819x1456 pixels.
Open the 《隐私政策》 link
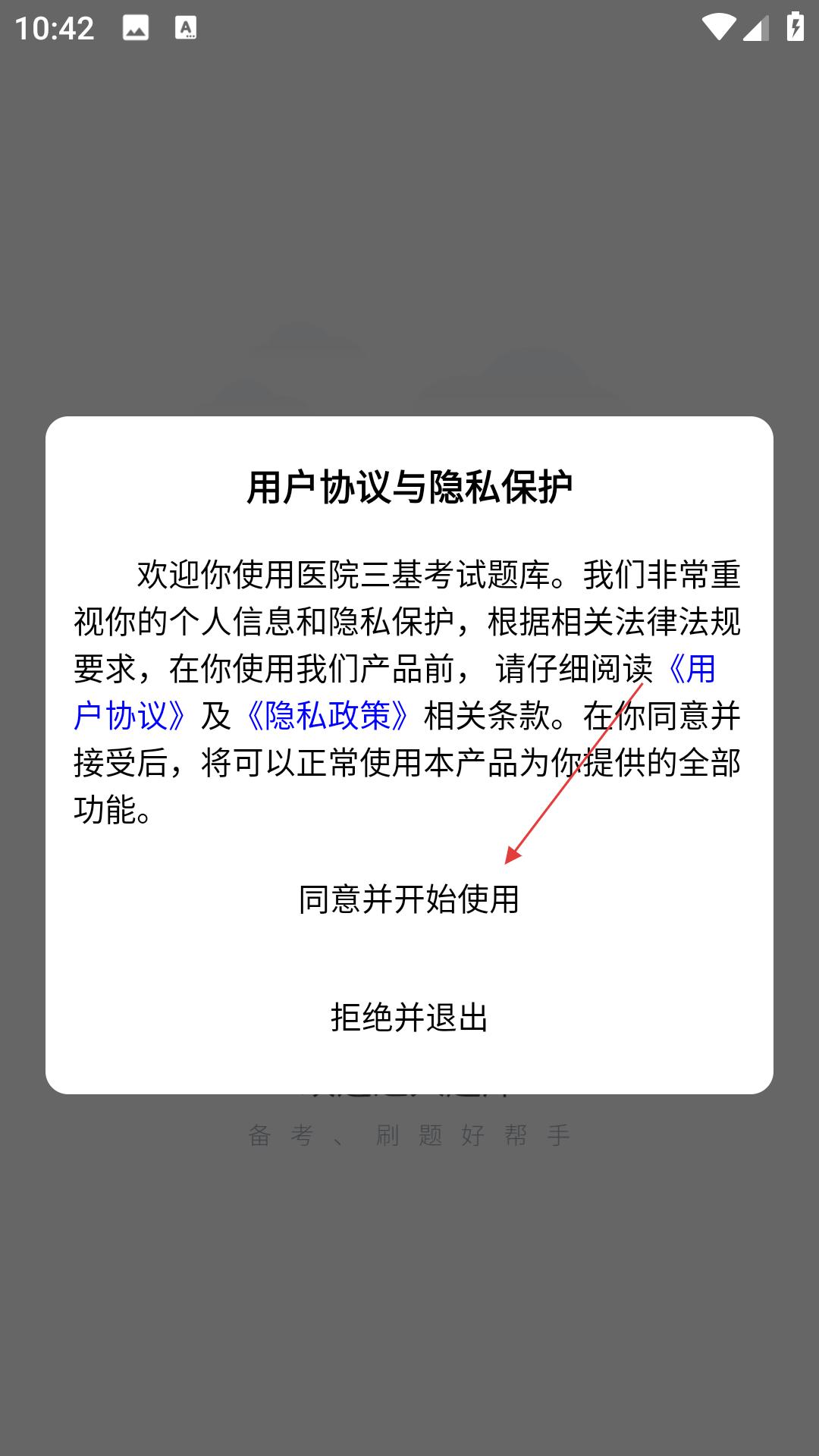click(327, 716)
